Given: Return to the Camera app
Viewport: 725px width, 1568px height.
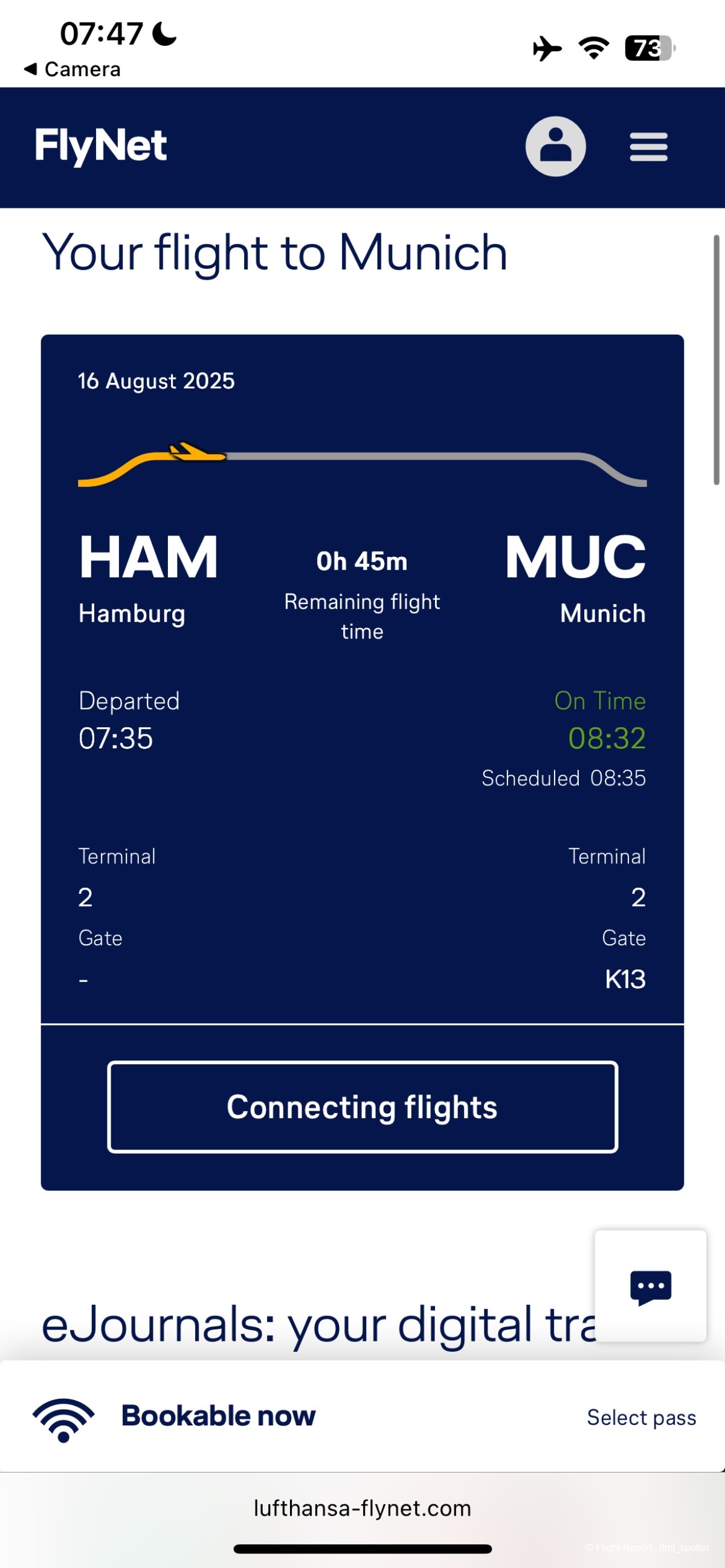Looking at the screenshot, I should point(72,69).
